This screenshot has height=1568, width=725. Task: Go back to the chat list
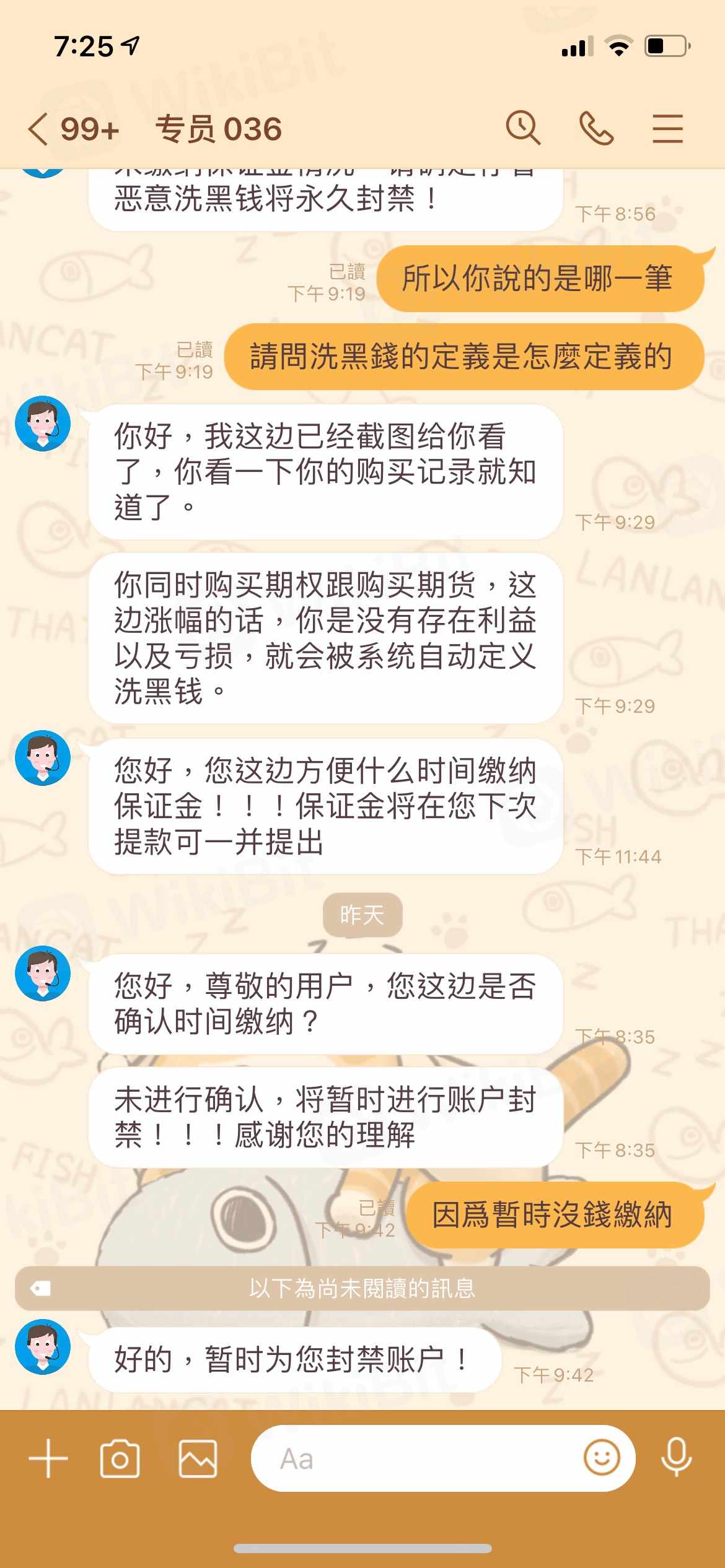38,129
